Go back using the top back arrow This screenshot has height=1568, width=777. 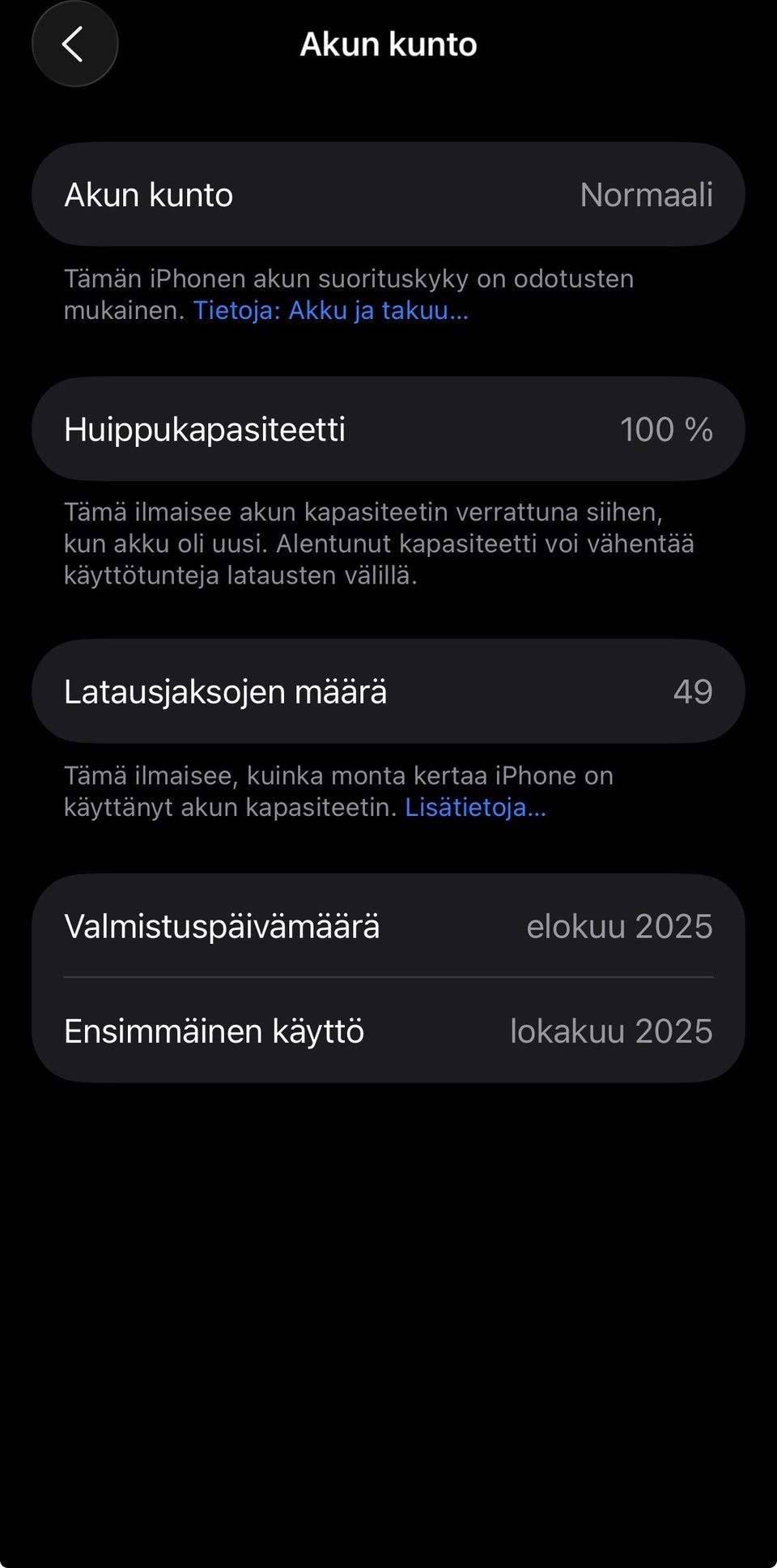(74, 44)
